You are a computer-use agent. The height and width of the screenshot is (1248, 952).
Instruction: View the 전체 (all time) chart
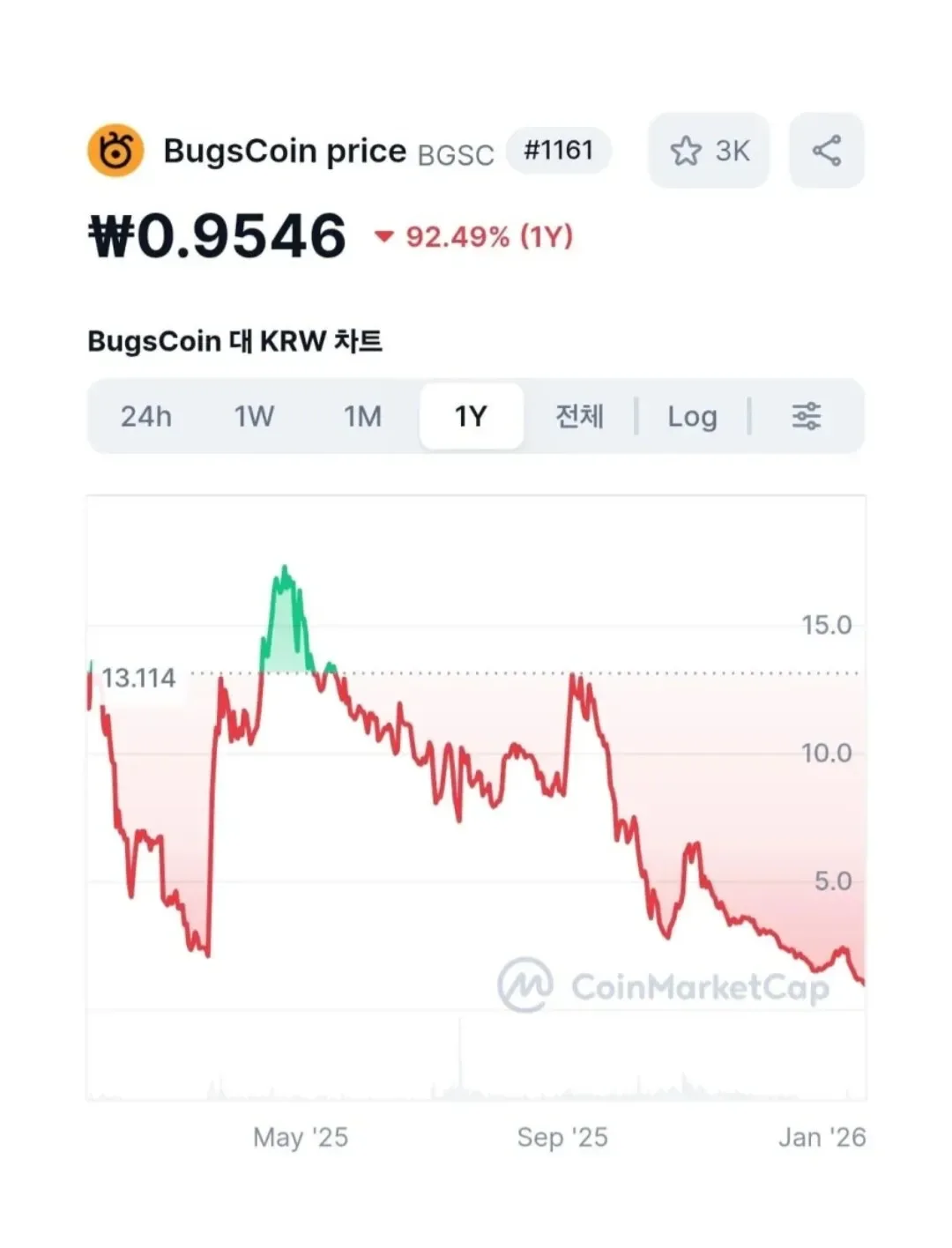[x=579, y=416]
